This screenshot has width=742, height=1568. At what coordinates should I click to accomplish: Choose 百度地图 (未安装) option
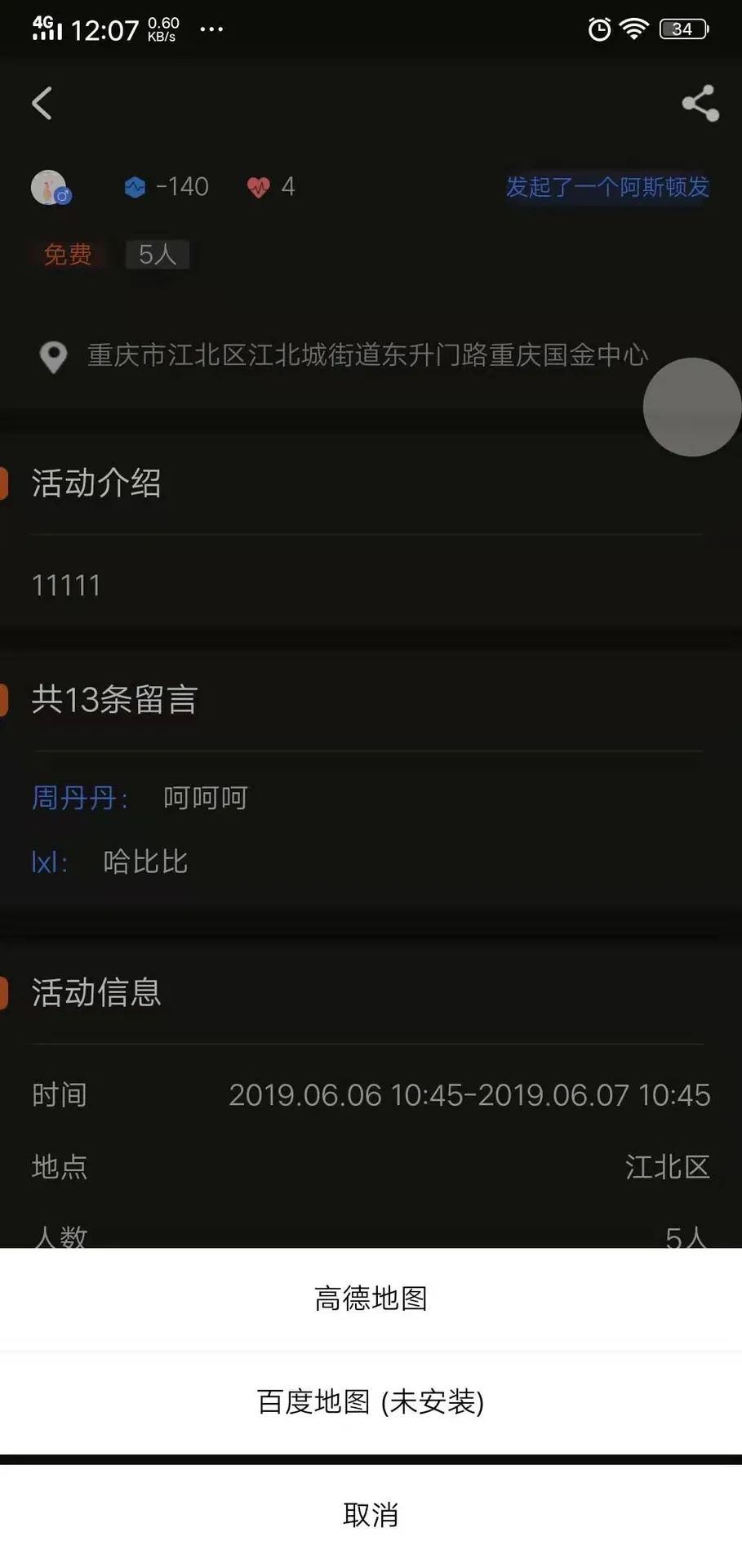pos(371,1401)
